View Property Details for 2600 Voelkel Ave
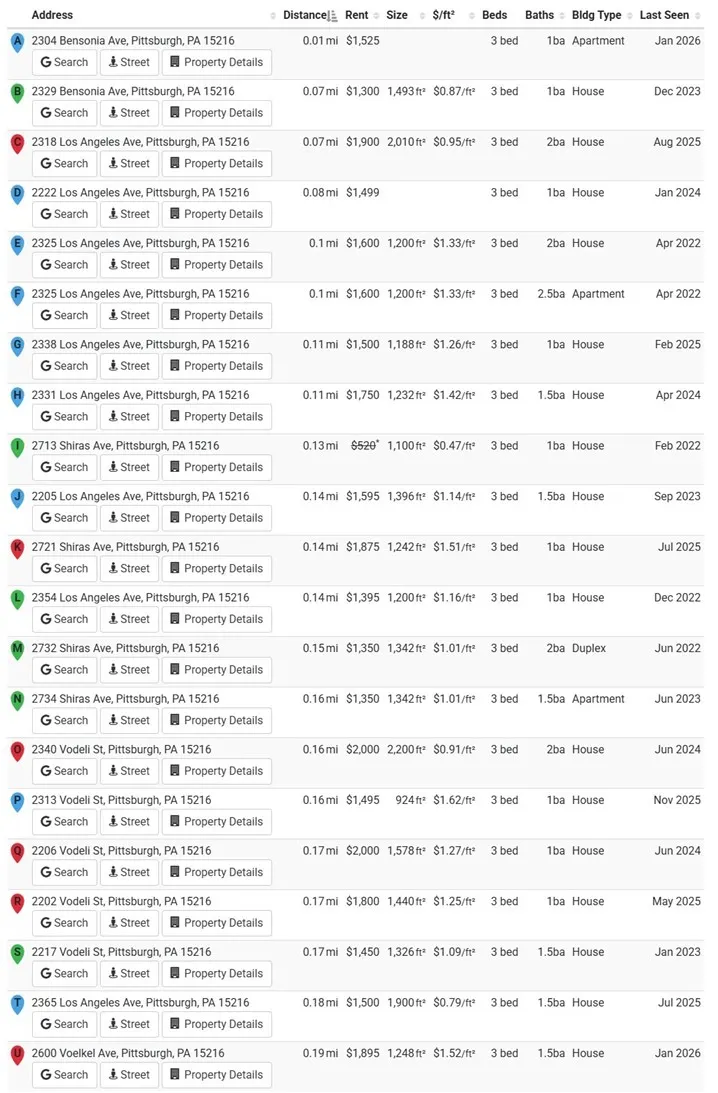Viewport: 718px width, 1093px height. [216, 1075]
